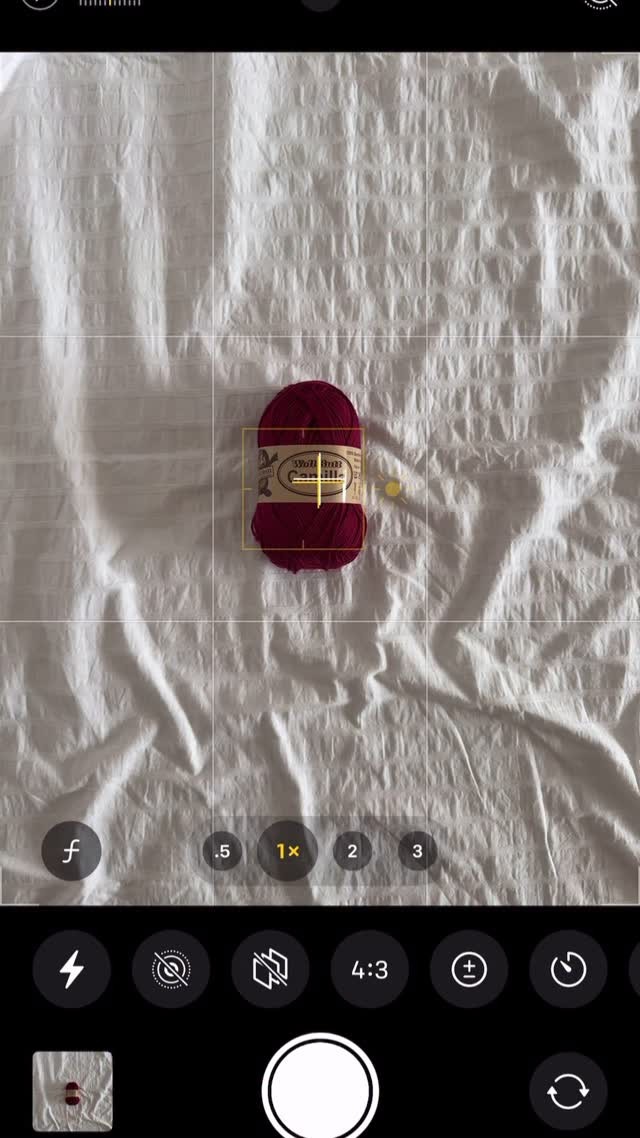This screenshot has width=640, height=1138.
Task: Toggle Live Photo mode
Action: [x=170, y=969]
